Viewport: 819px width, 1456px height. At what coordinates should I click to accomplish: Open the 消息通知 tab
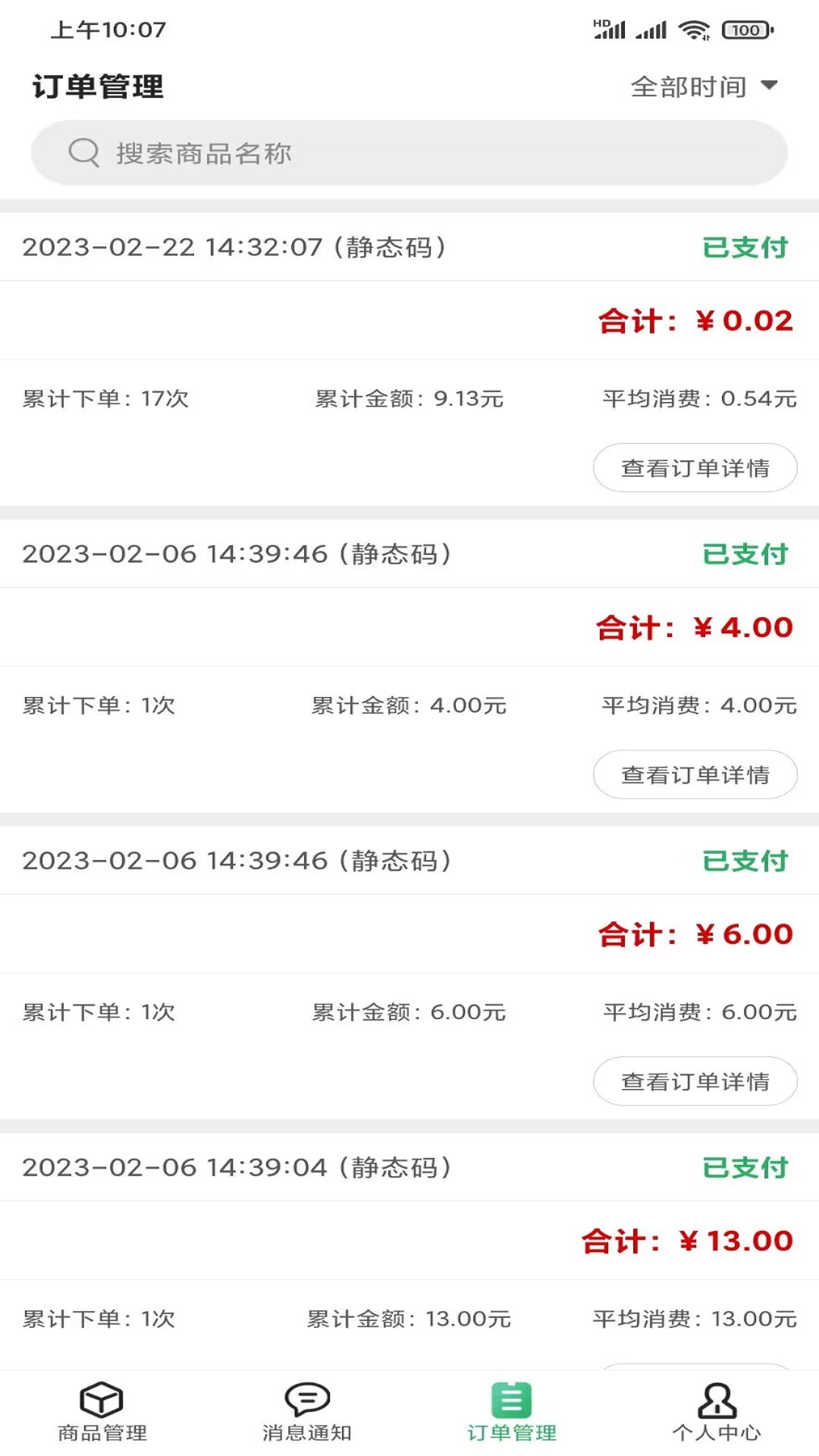click(x=307, y=1412)
